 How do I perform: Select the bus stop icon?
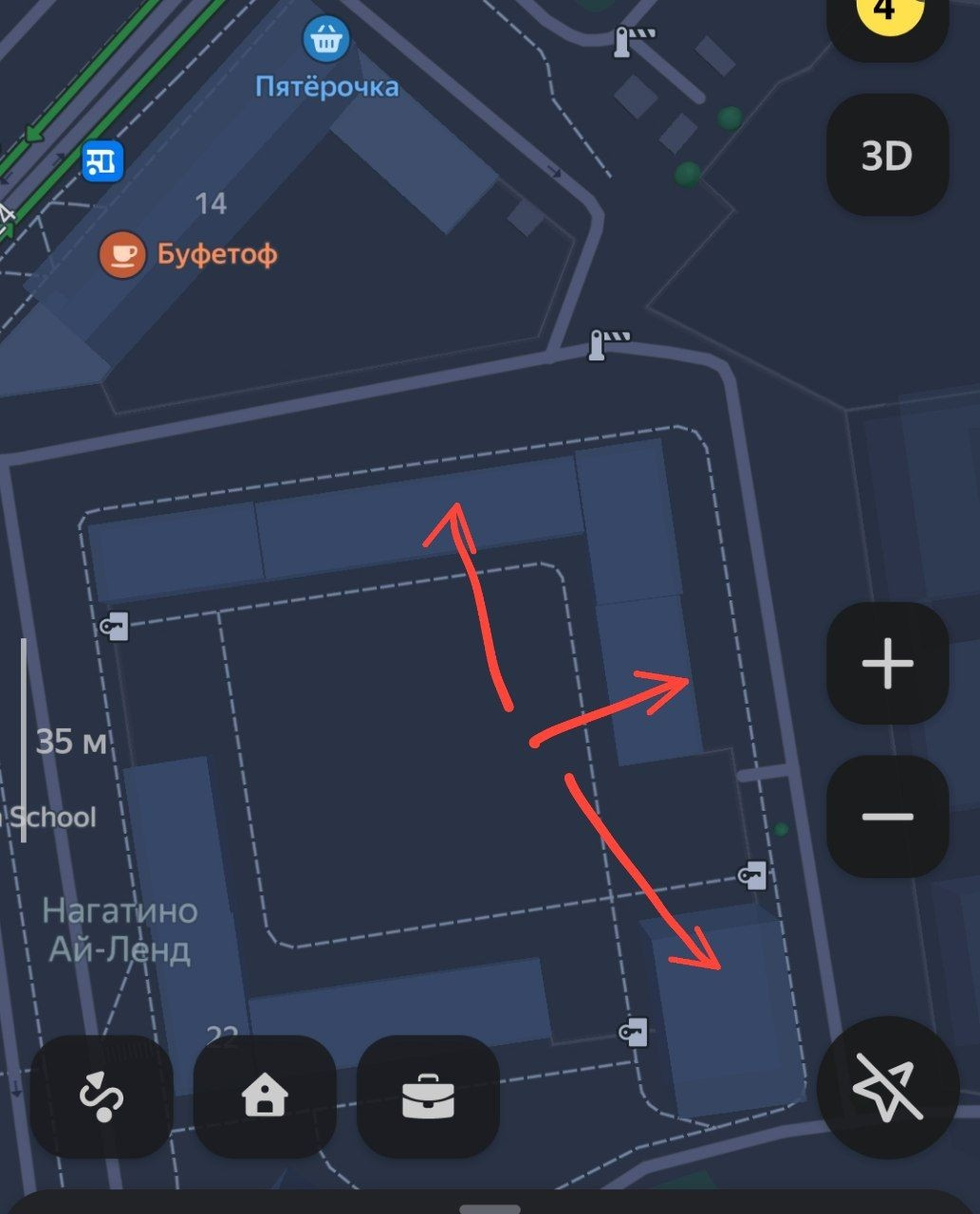[x=102, y=161]
